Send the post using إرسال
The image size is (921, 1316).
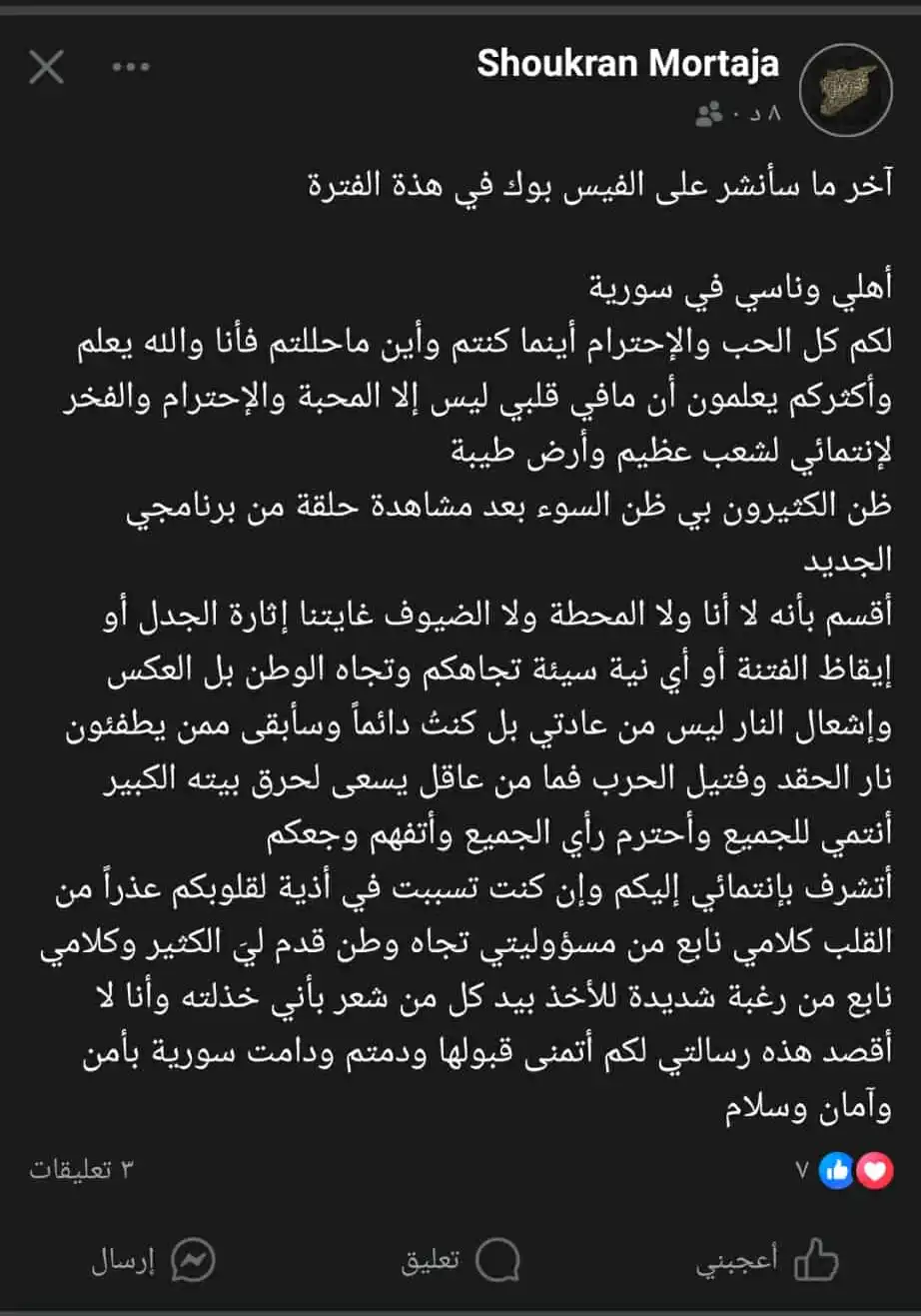click(x=154, y=1260)
